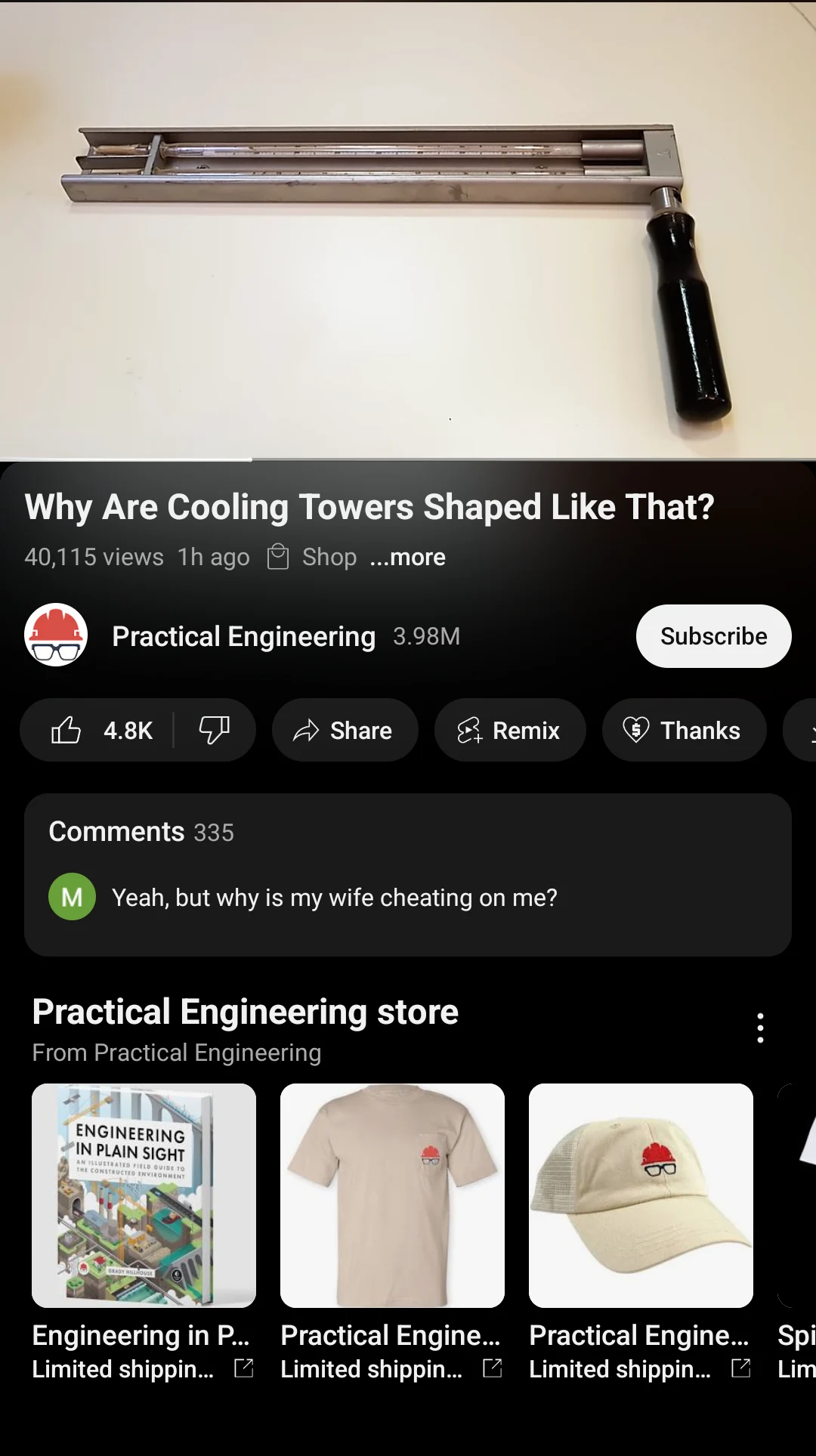Image resolution: width=816 pixels, height=1456 pixels.
Task: Select the Engineering in Plain Sight book thumbnail
Action: tap(143, 1195)
